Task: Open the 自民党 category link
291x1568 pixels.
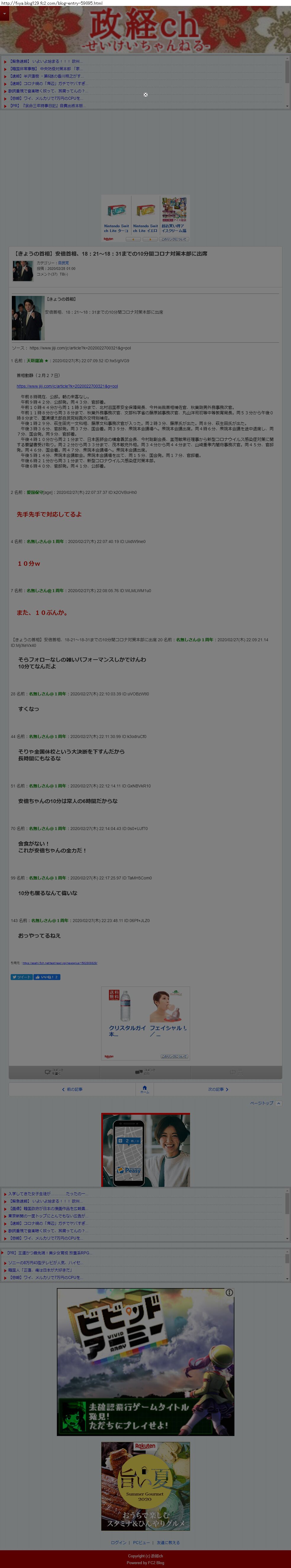Action: [x=63, y=263]
